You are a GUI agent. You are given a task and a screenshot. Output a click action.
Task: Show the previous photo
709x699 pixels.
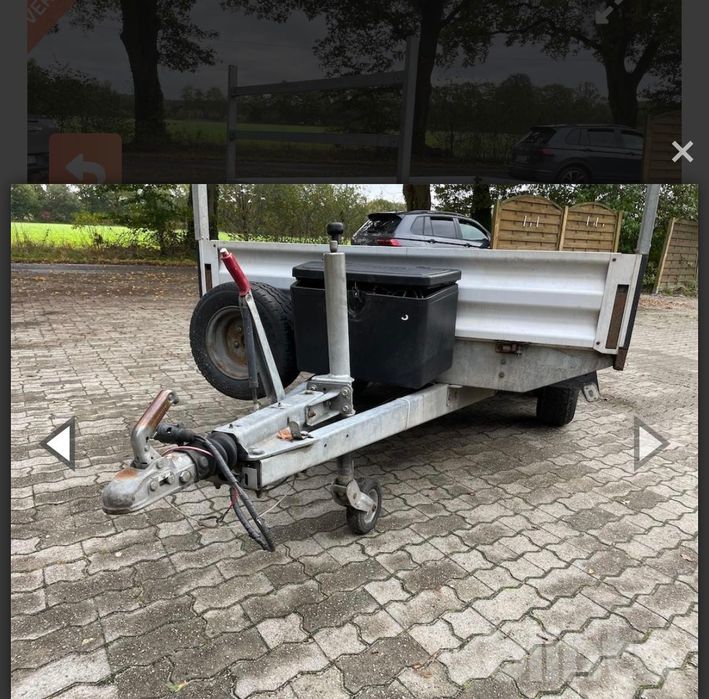click(59, 443)
